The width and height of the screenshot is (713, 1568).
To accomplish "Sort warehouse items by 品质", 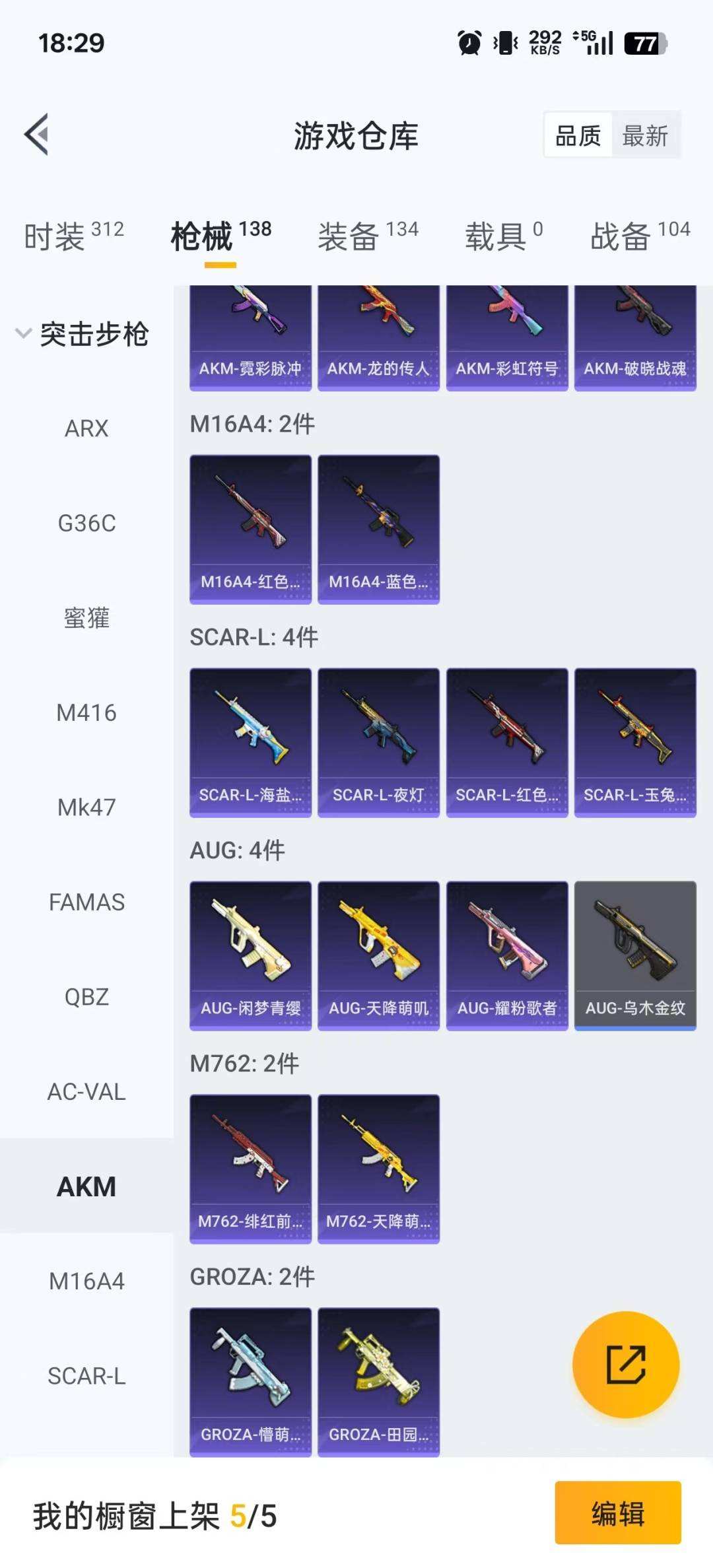I will (x=578, y=136).
